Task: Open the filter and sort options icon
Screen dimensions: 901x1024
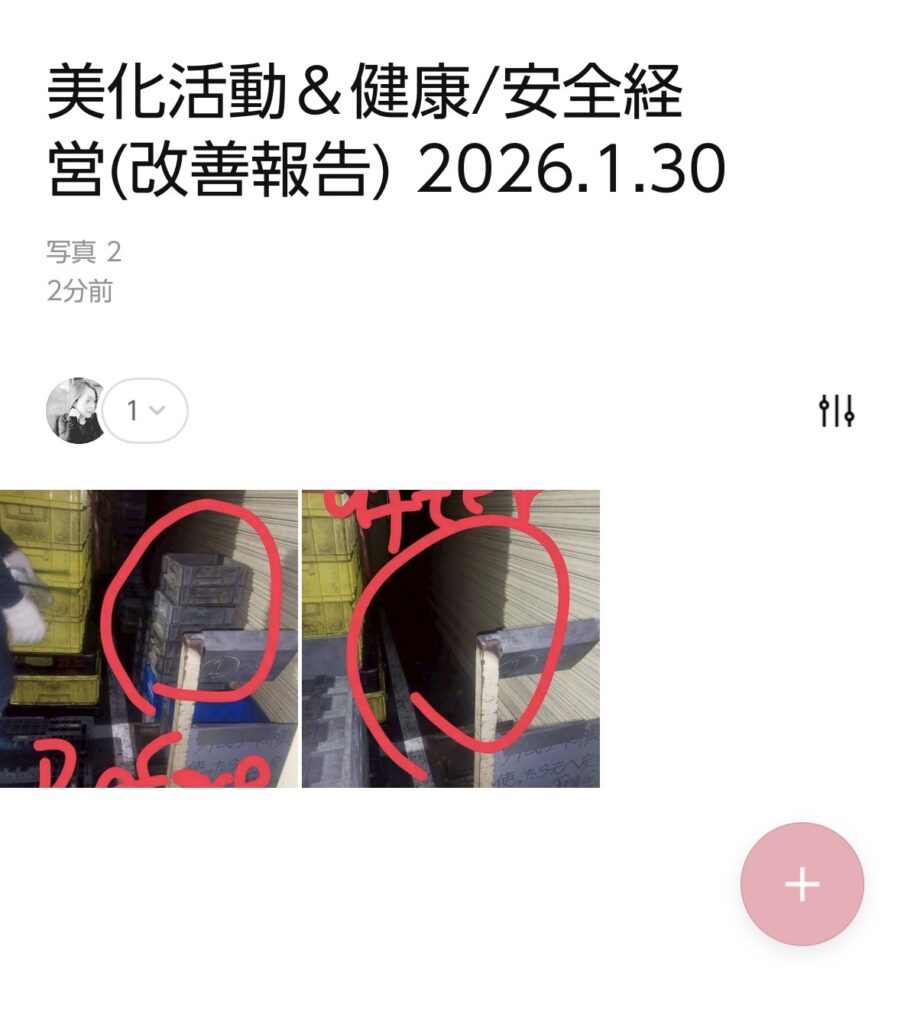Action: point(836,411)
